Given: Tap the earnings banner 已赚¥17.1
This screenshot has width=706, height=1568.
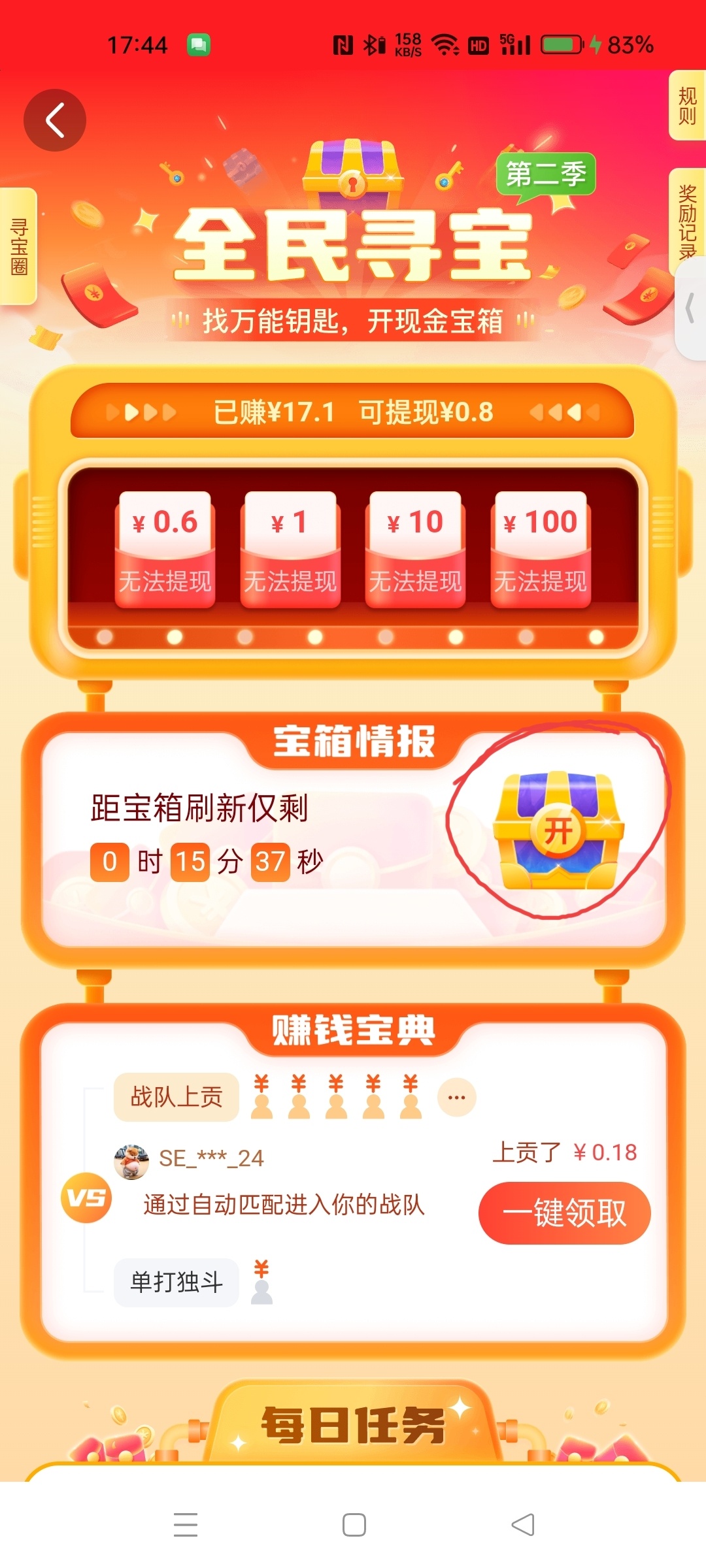Looking at the screenshot, I should (353, 412).
